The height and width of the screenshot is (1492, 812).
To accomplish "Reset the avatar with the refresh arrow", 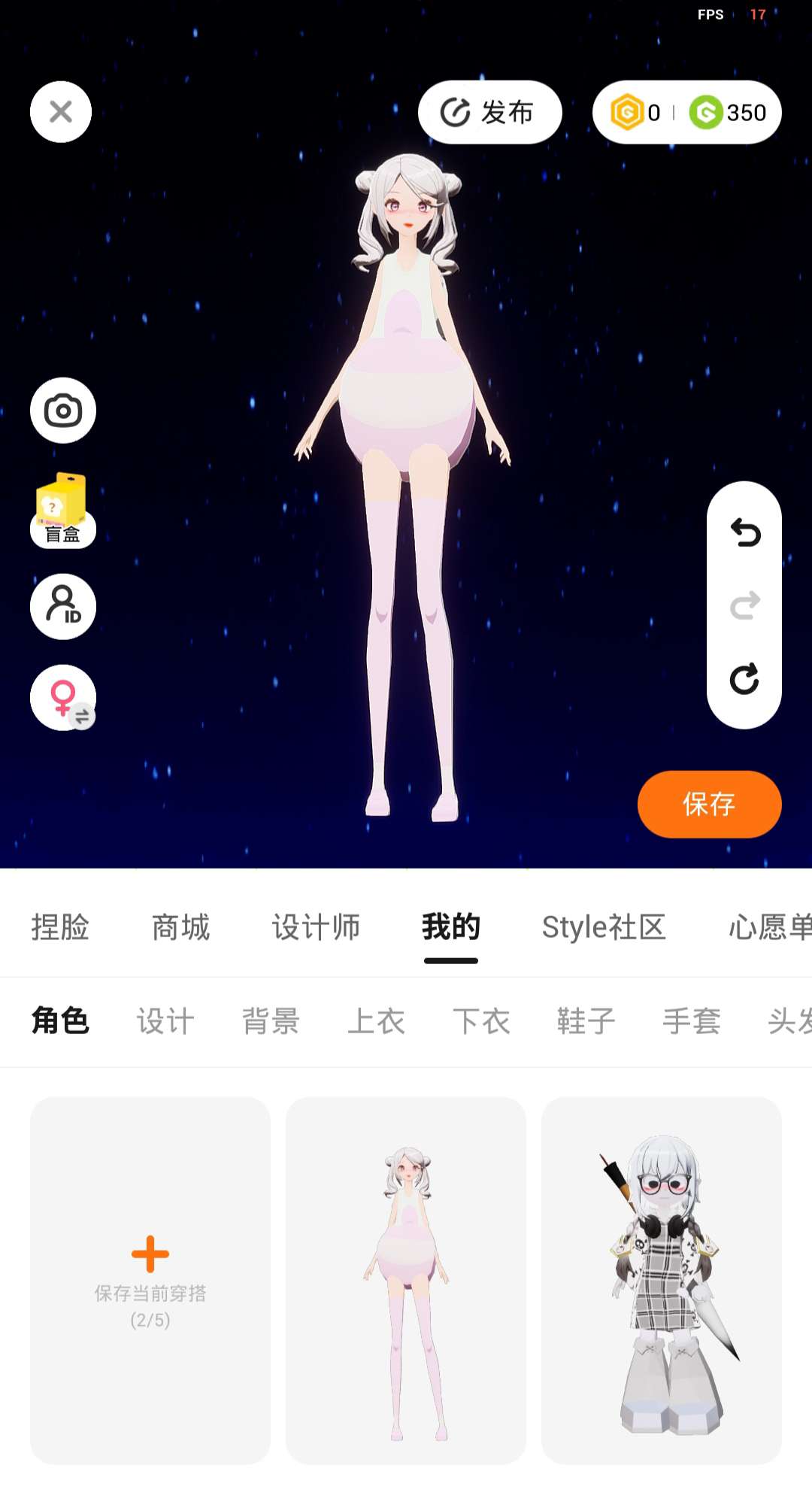I will (x=745, y=679).
